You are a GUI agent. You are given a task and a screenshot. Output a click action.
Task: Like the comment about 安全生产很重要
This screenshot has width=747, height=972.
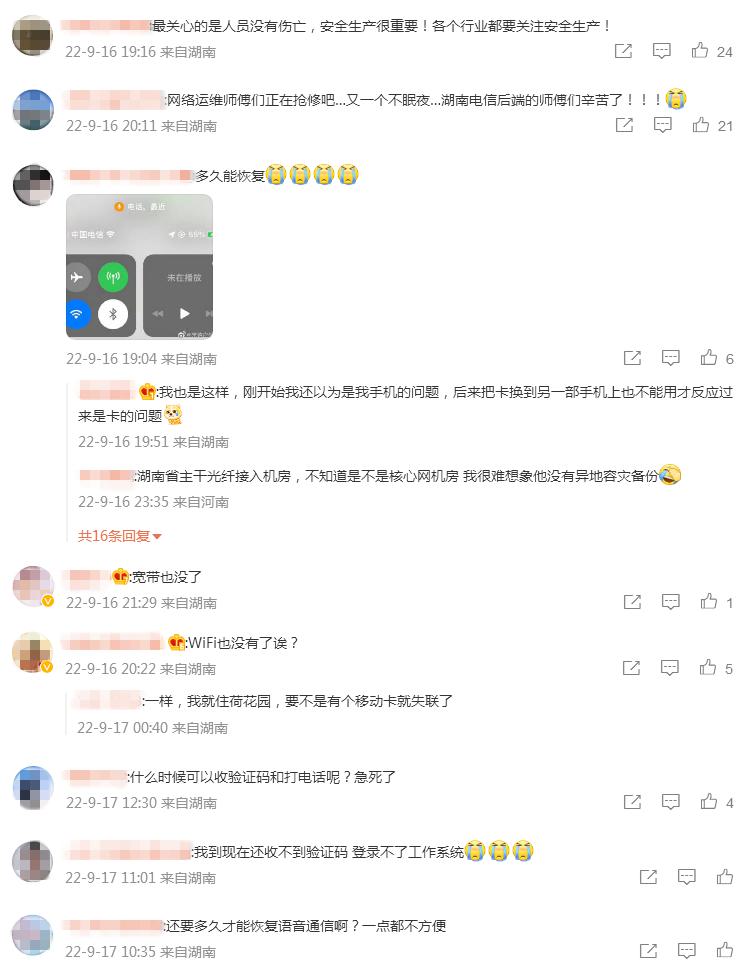click(x=700, y=50)
